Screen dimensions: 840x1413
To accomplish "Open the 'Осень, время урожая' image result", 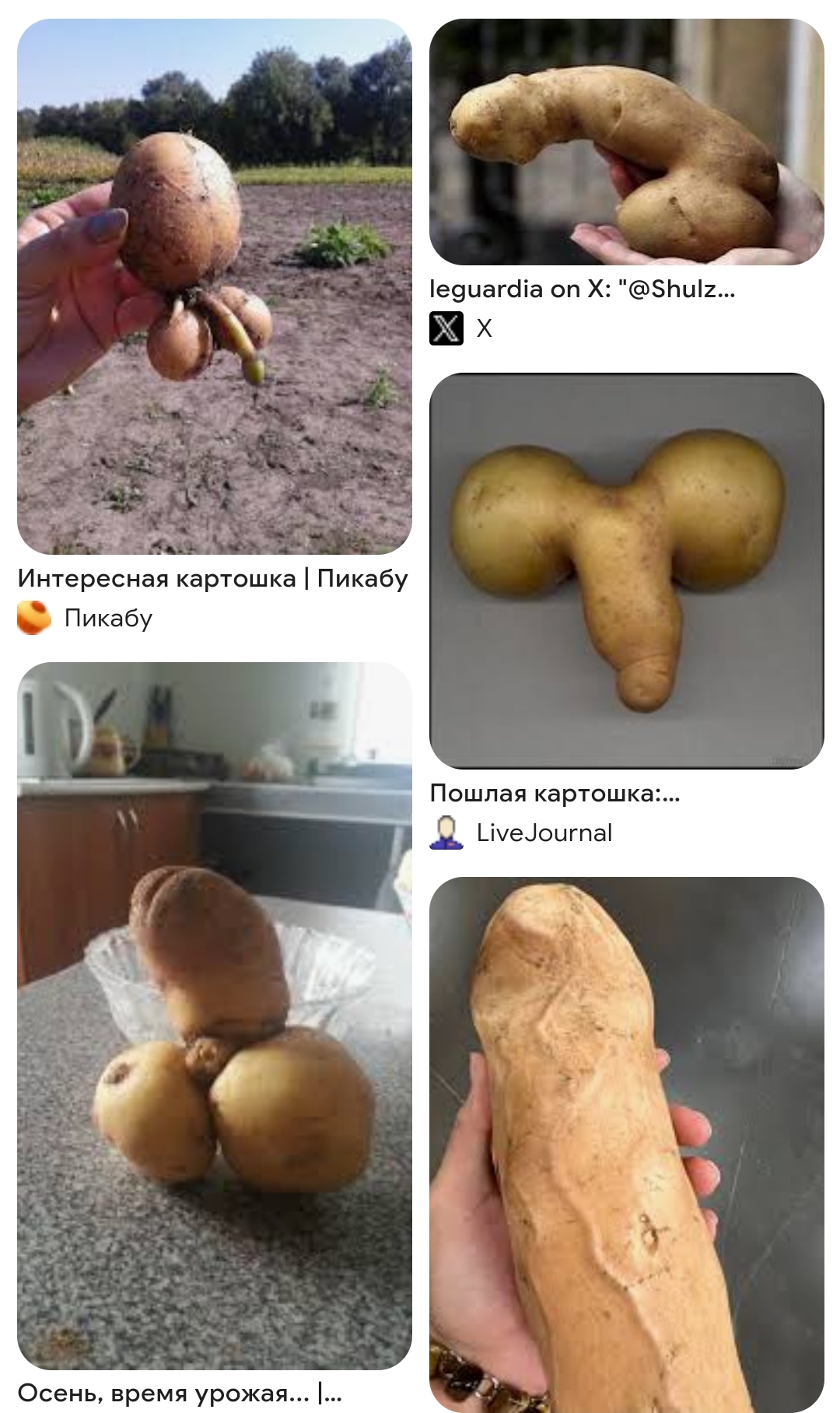I will tap(214, 1015).
